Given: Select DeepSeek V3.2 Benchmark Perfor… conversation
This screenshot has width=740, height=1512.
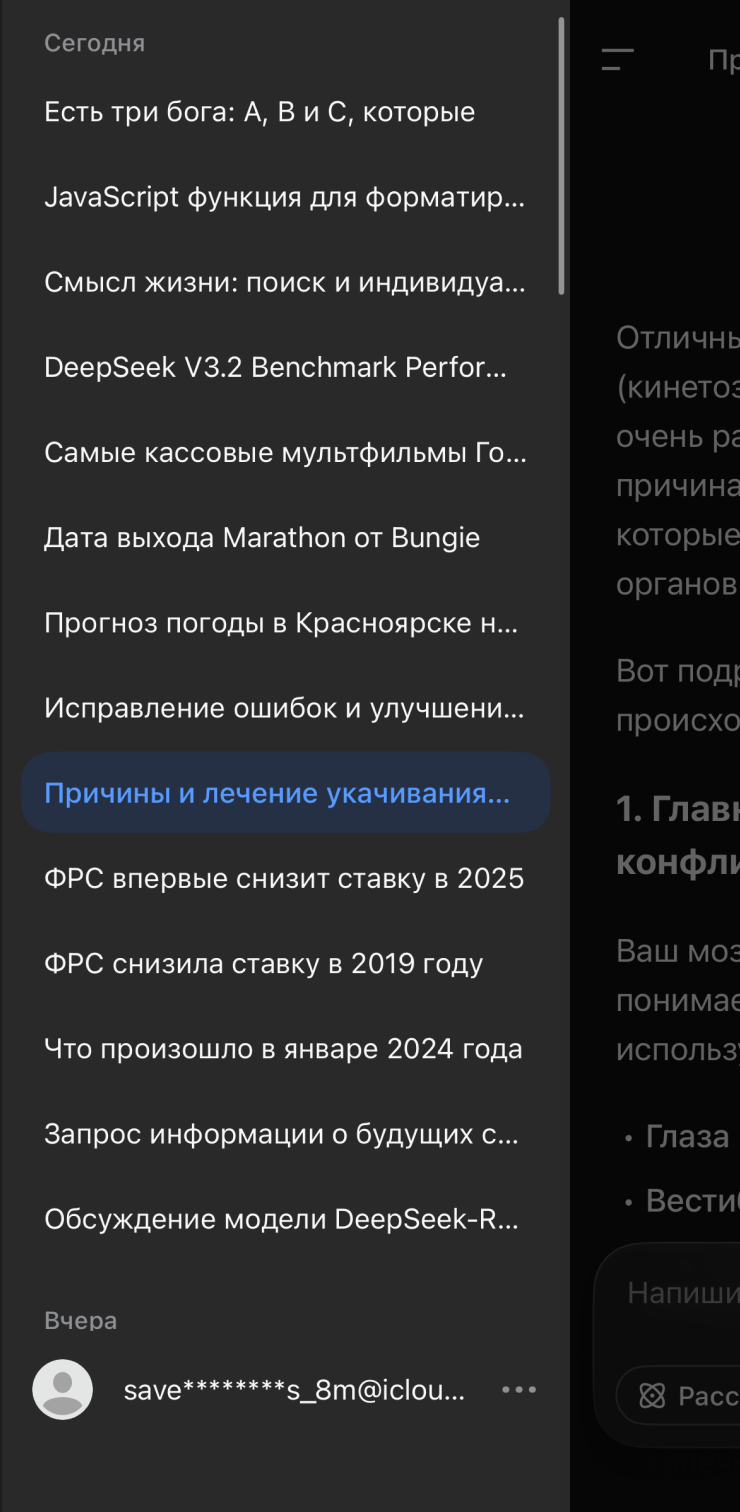Looking at the screenshot, I should point(276,367).
